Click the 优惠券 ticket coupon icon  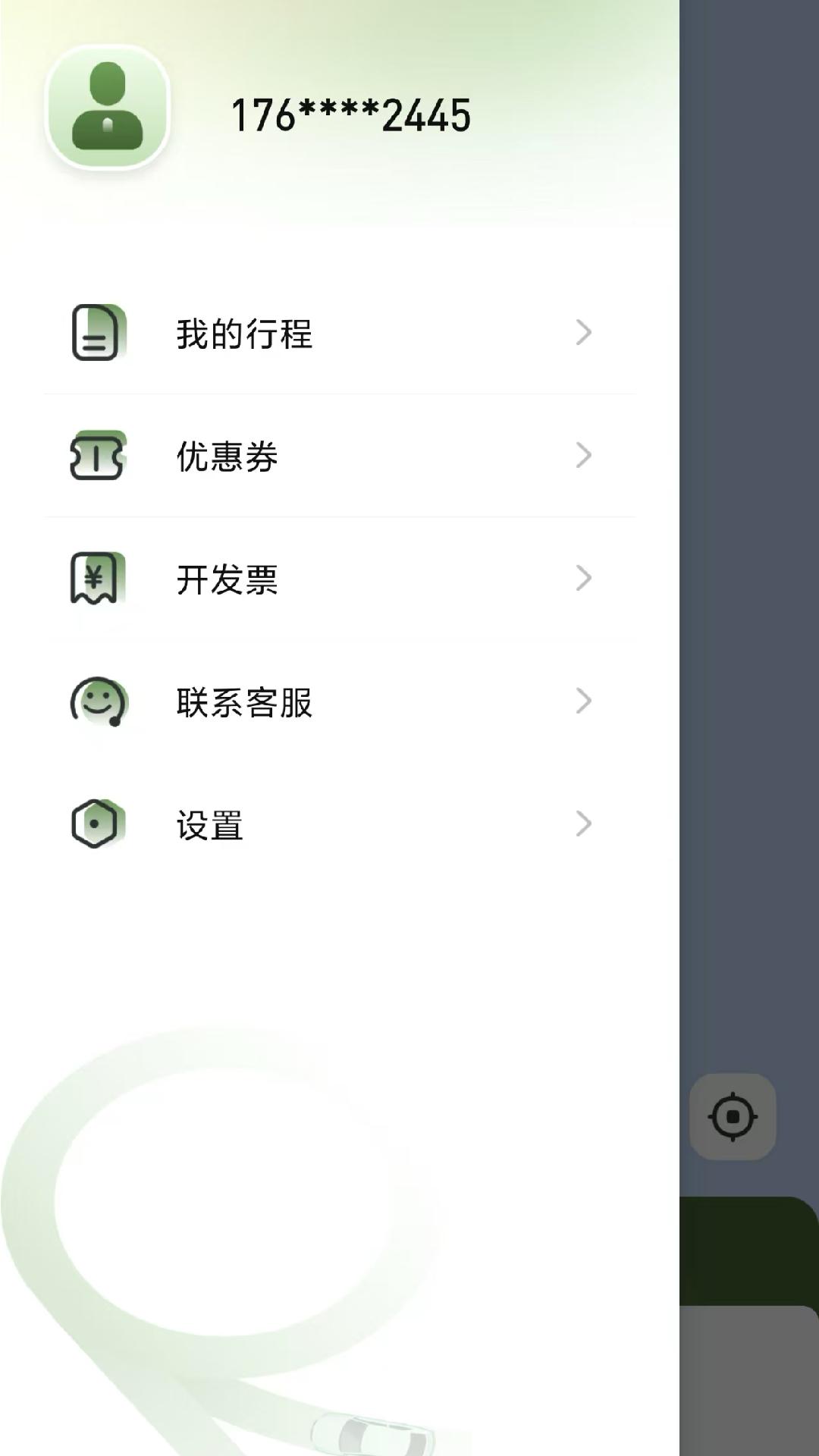click(x=96, y=455)
